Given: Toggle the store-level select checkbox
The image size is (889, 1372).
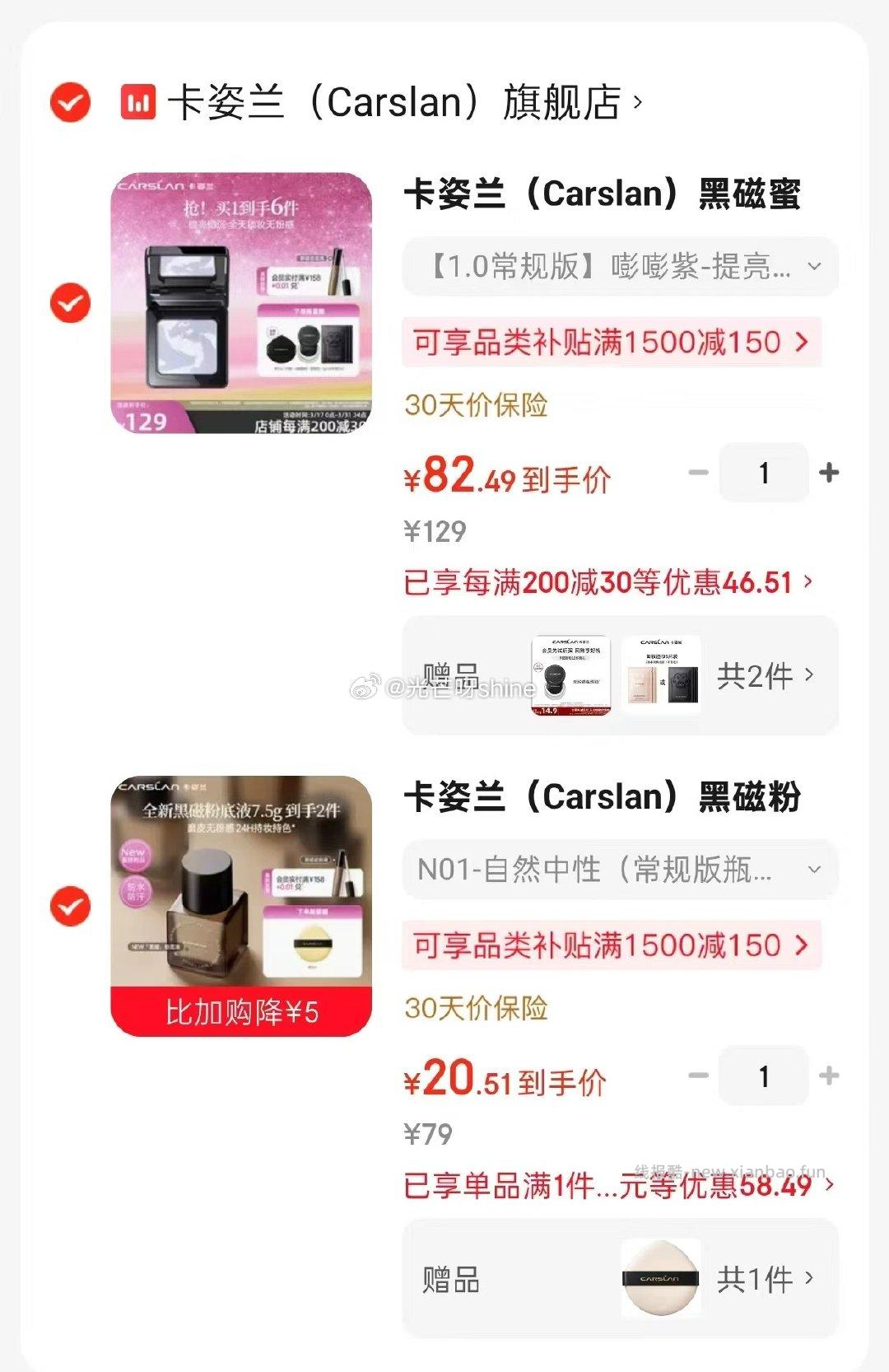Looking at the screenshot, I should click(69, 102).
